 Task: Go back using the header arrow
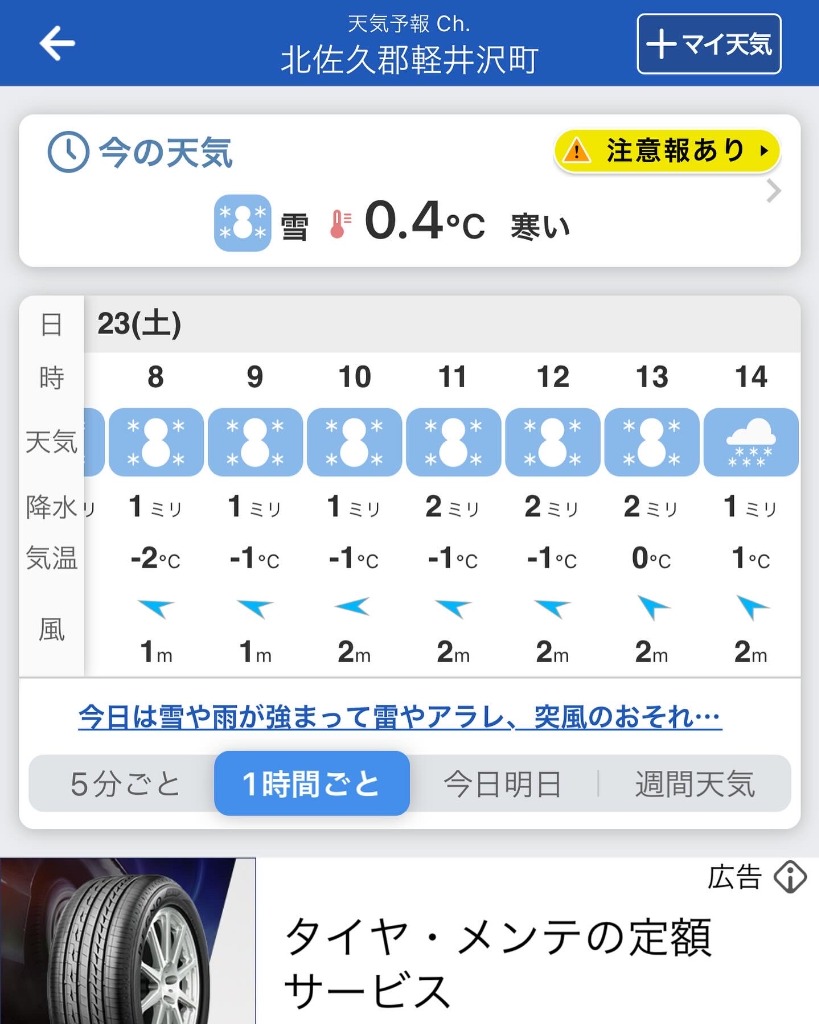click(x=57, y=43)
